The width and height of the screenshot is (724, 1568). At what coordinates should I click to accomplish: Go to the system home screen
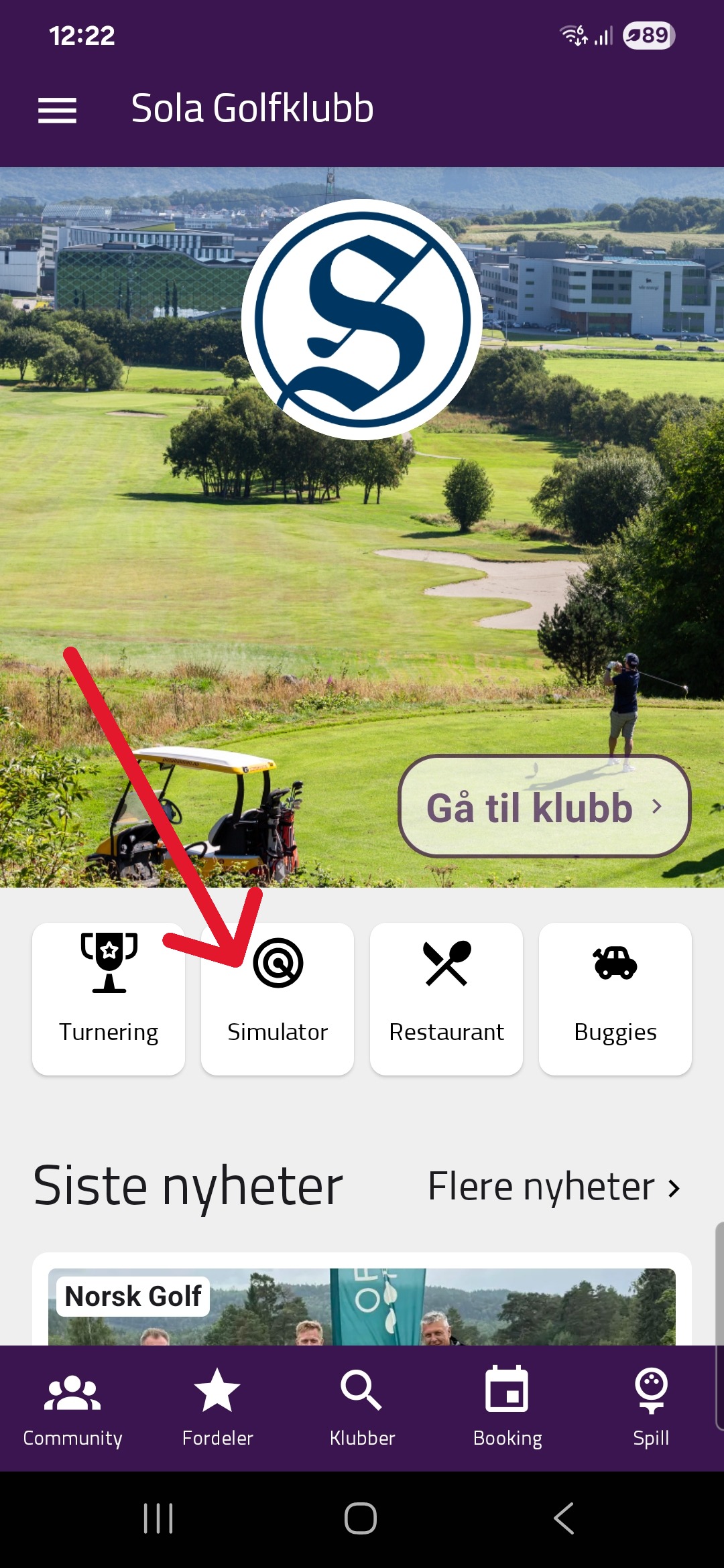point(361,1518)
